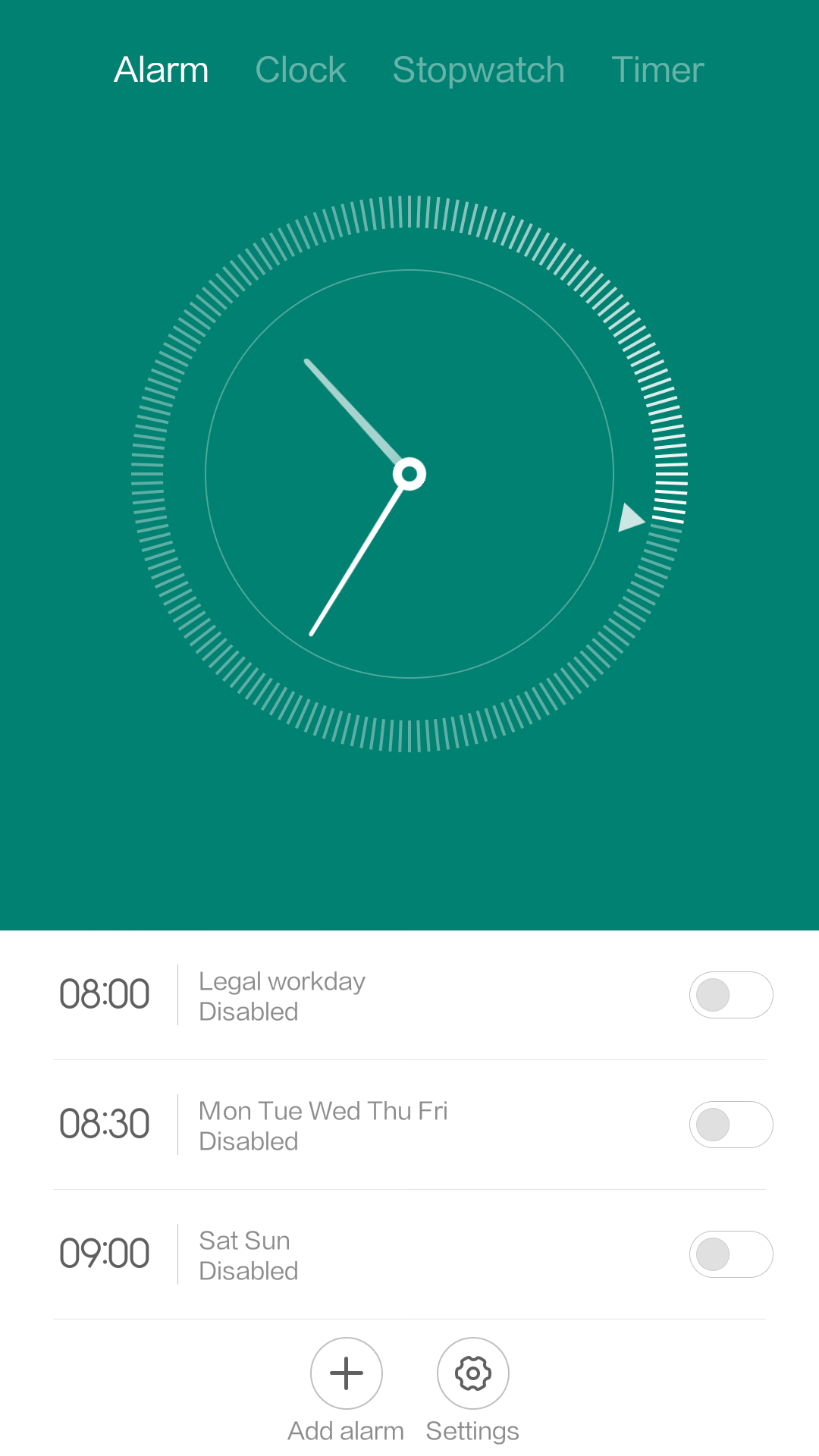Viewport: 819px width, 1456px height.
Task: Open the 09:00 weekend alarm
Action: 364,1254
